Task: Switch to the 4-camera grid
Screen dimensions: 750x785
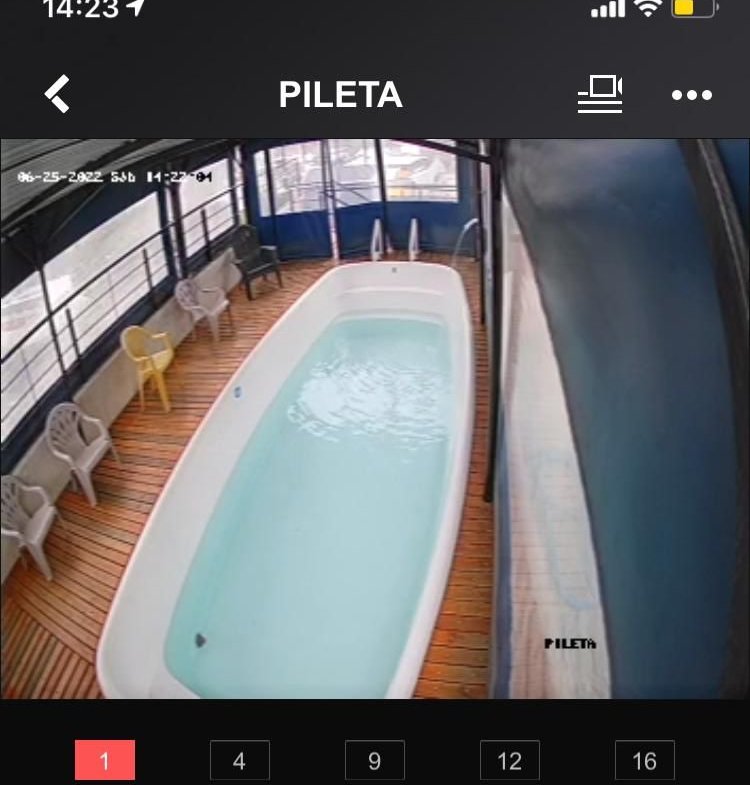Action: (239, 761)
